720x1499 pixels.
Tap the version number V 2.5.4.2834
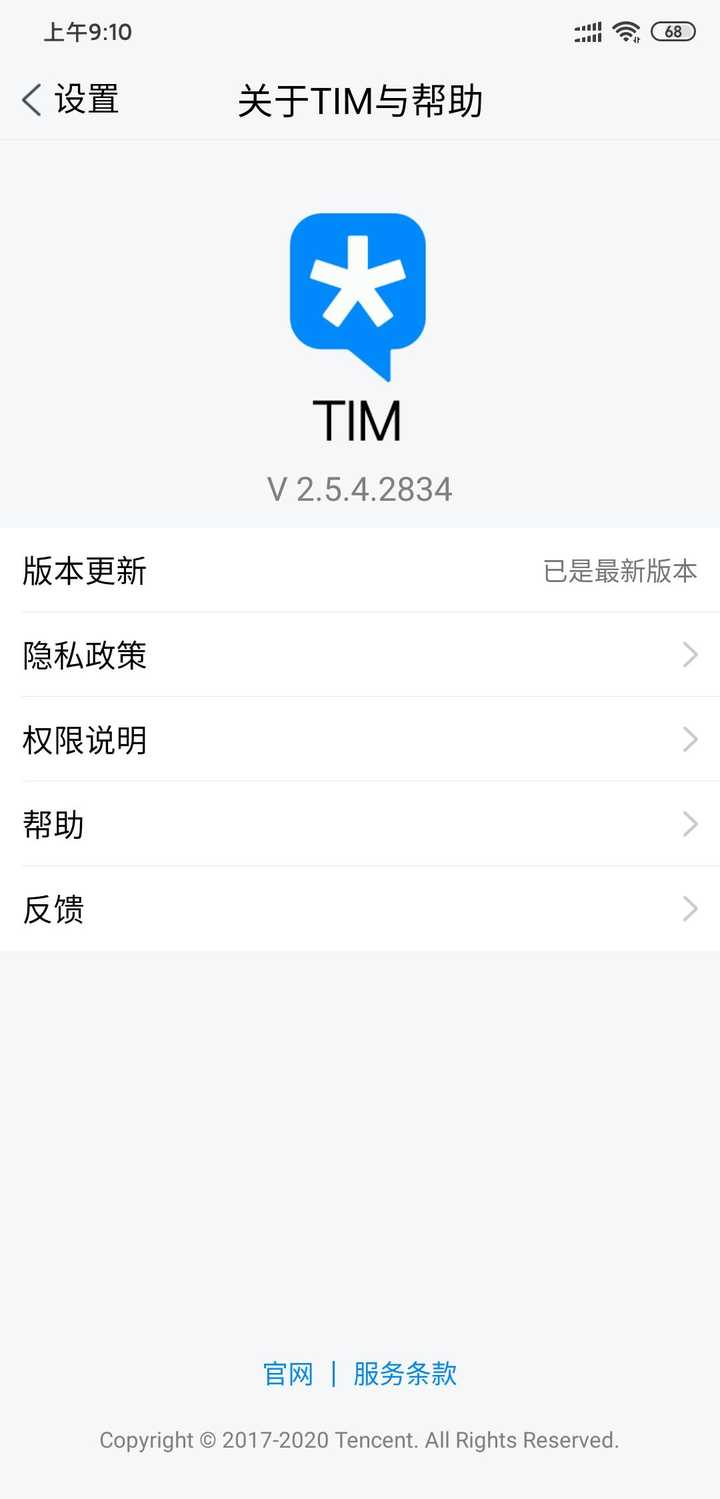pos(360,489)
